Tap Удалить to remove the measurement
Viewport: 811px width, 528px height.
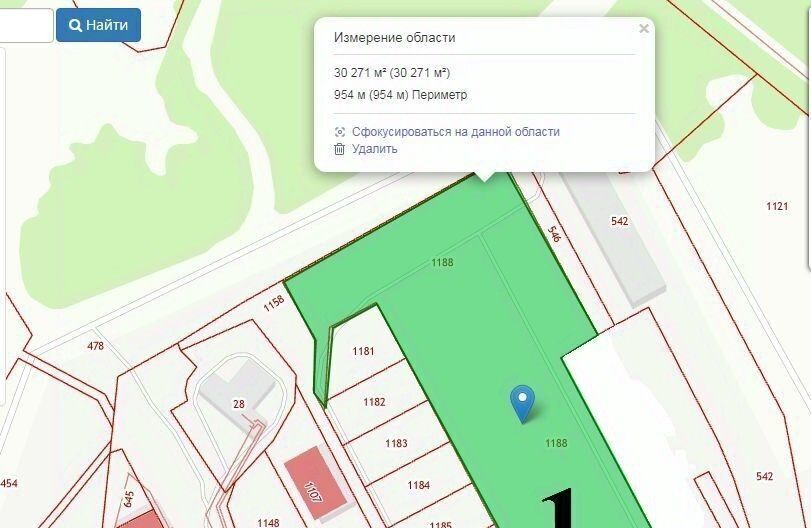click(x=373, y=149)
